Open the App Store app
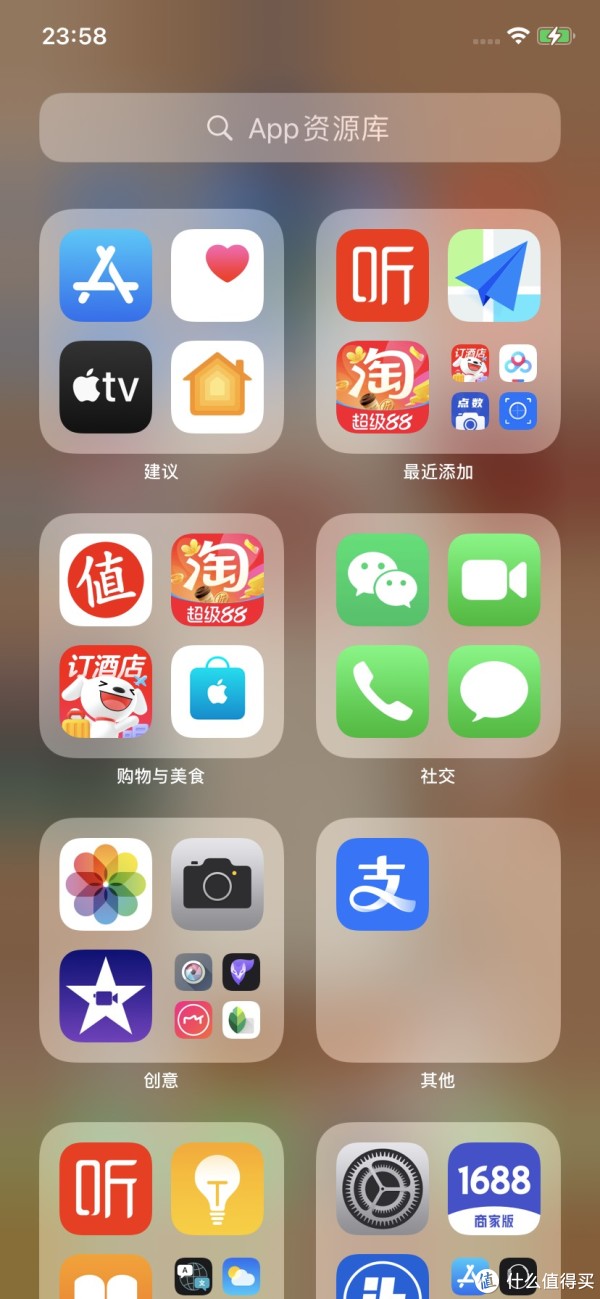 pyautogui.click(x=106, y=275)
